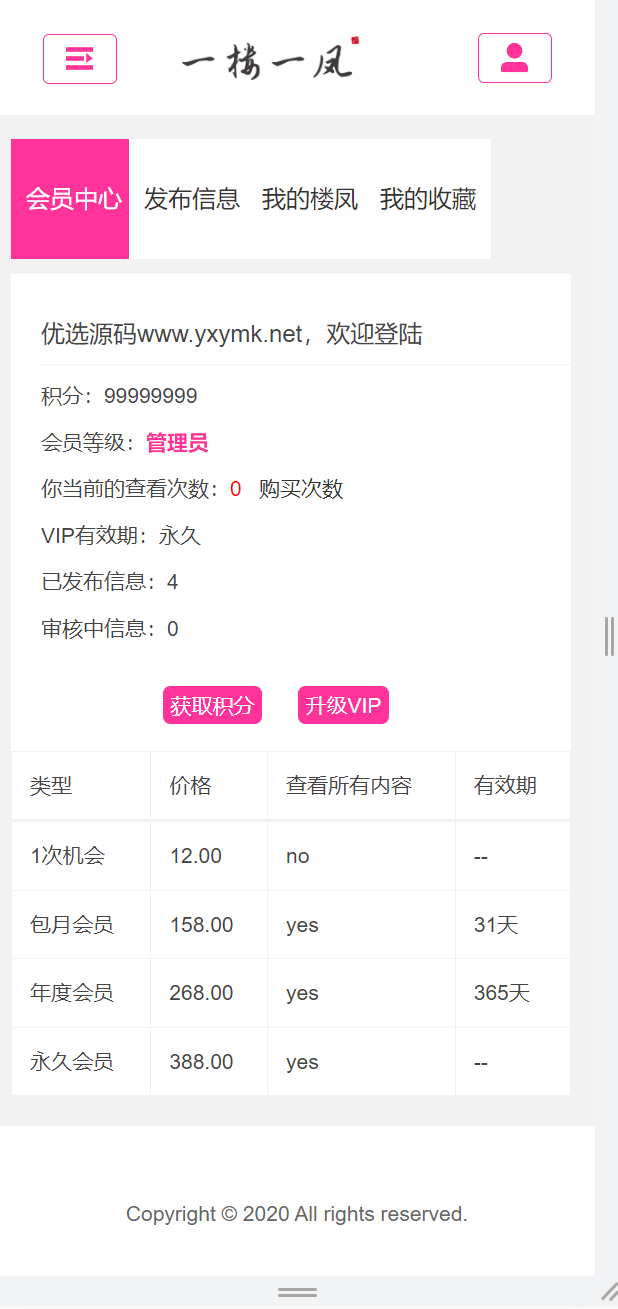Switch to the 会员中心 tab
This screenshot has height=1309, width=618.
click(70, 199)
